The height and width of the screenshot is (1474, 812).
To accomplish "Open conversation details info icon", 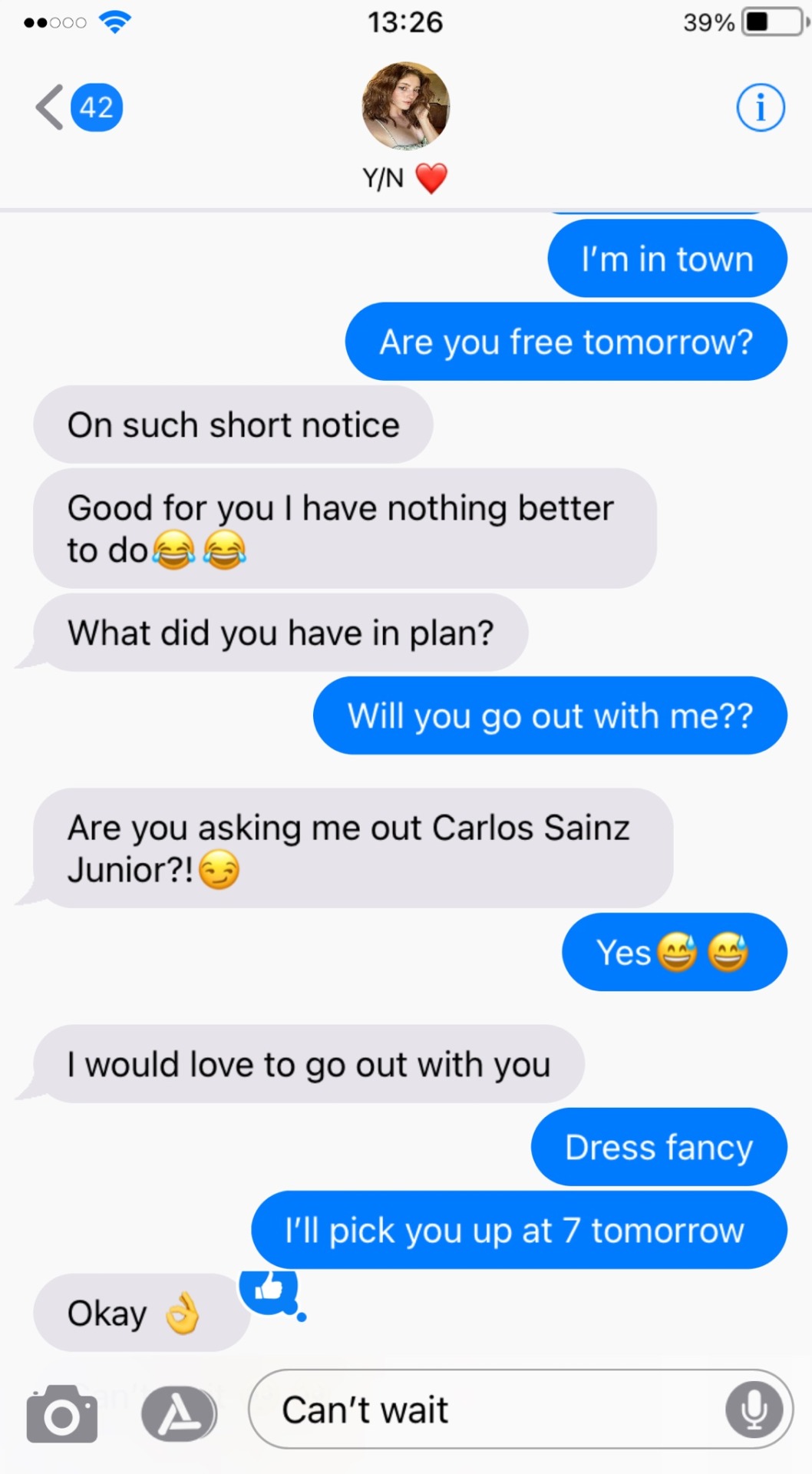I will (x=760, y=107).
